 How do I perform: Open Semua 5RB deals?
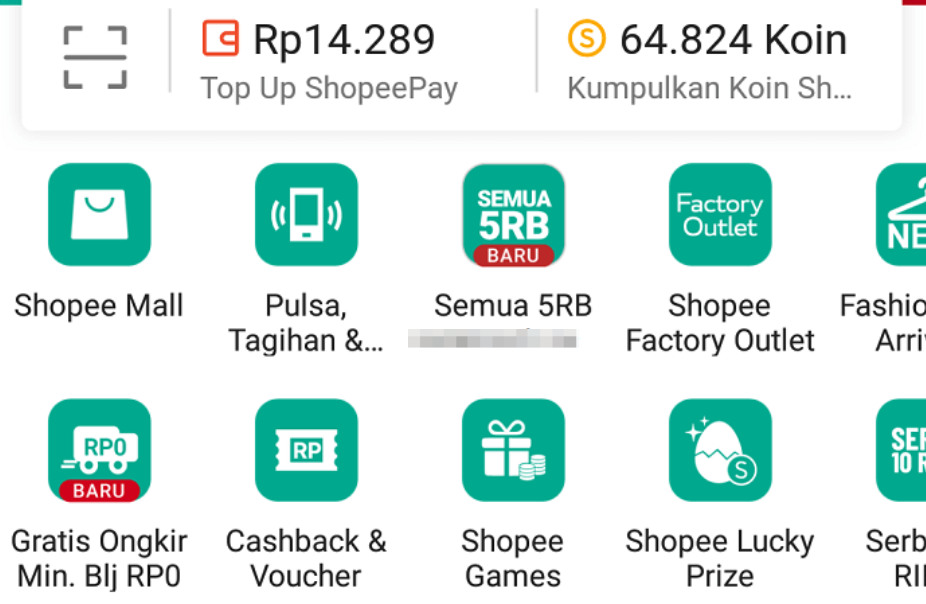point(513,215)
